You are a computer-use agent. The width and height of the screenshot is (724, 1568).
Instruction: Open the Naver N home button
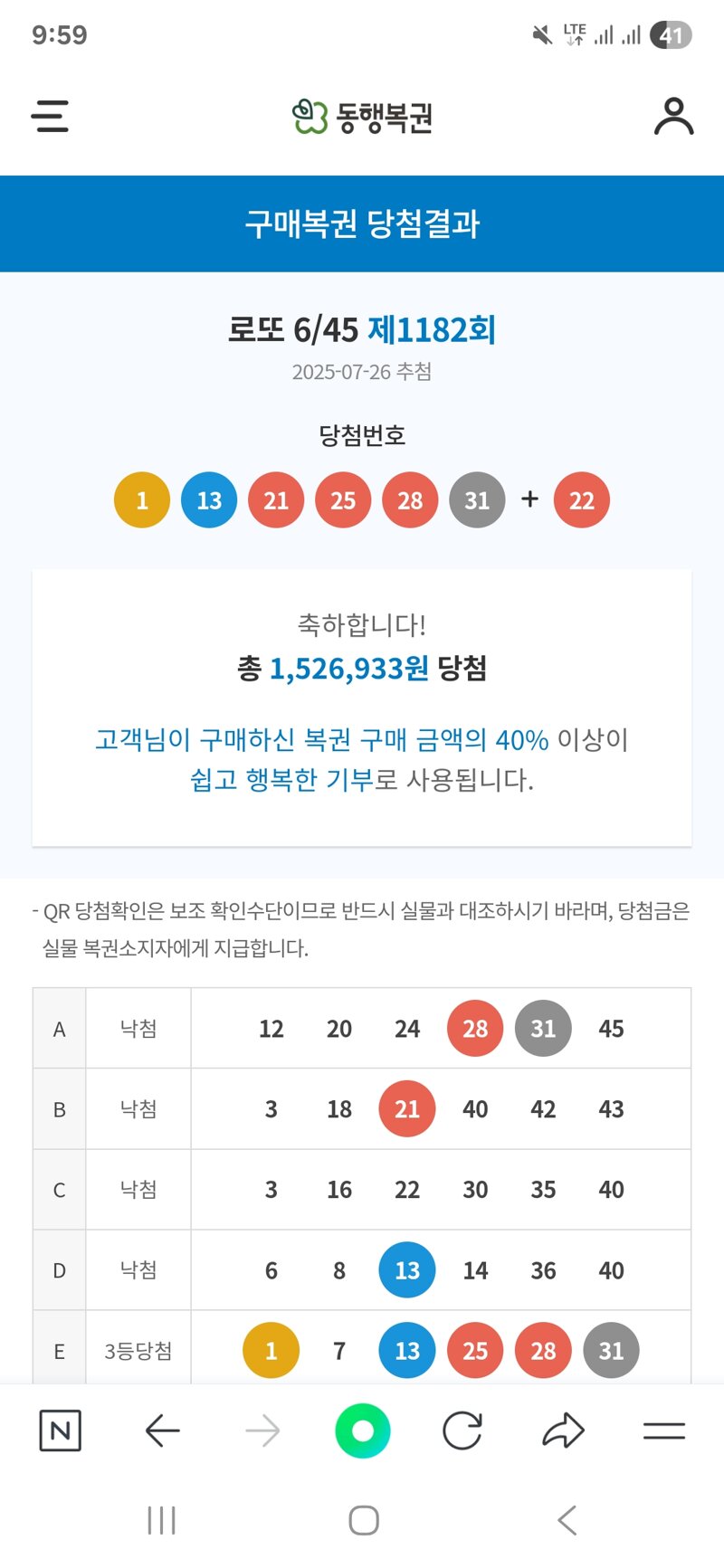(x=61, y=1430)
